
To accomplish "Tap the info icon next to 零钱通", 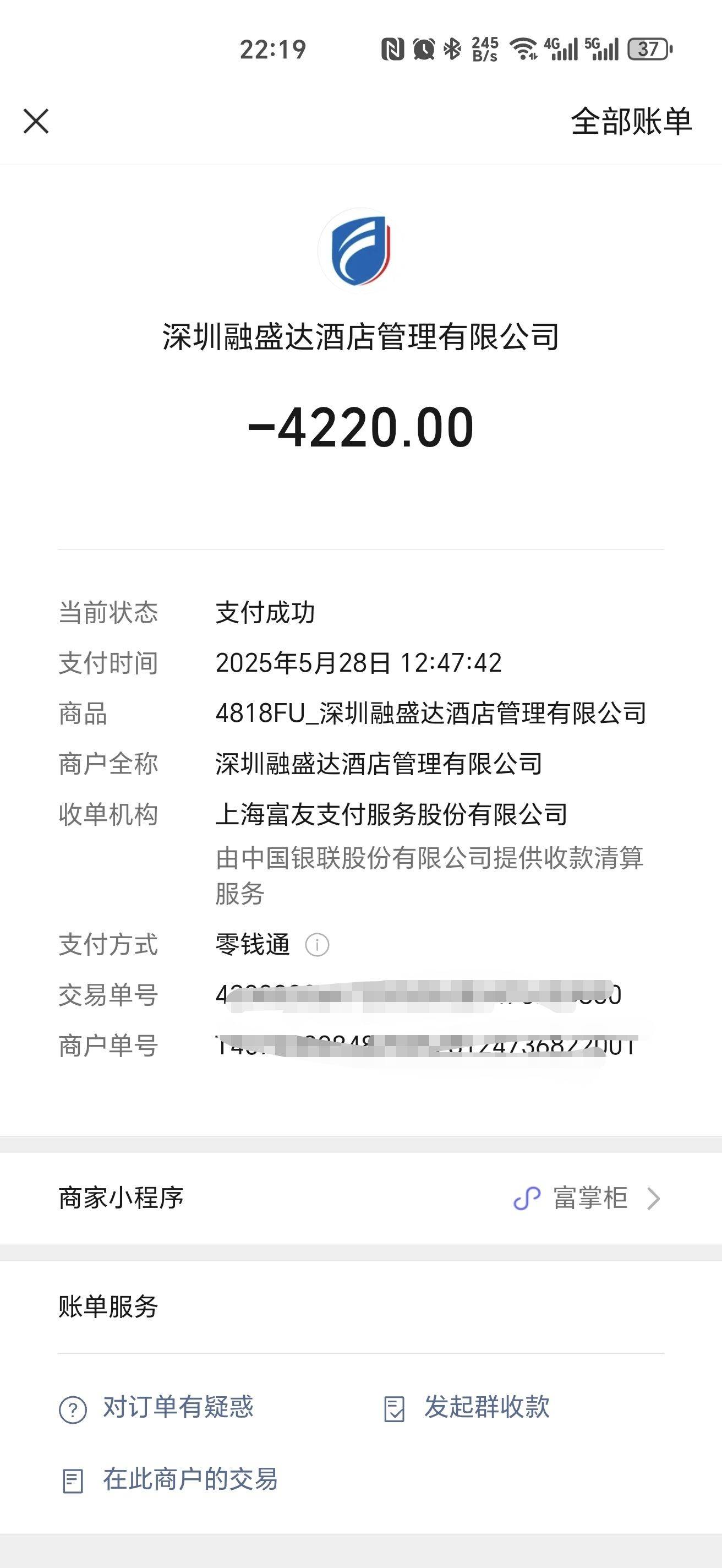I will (317, 945).
